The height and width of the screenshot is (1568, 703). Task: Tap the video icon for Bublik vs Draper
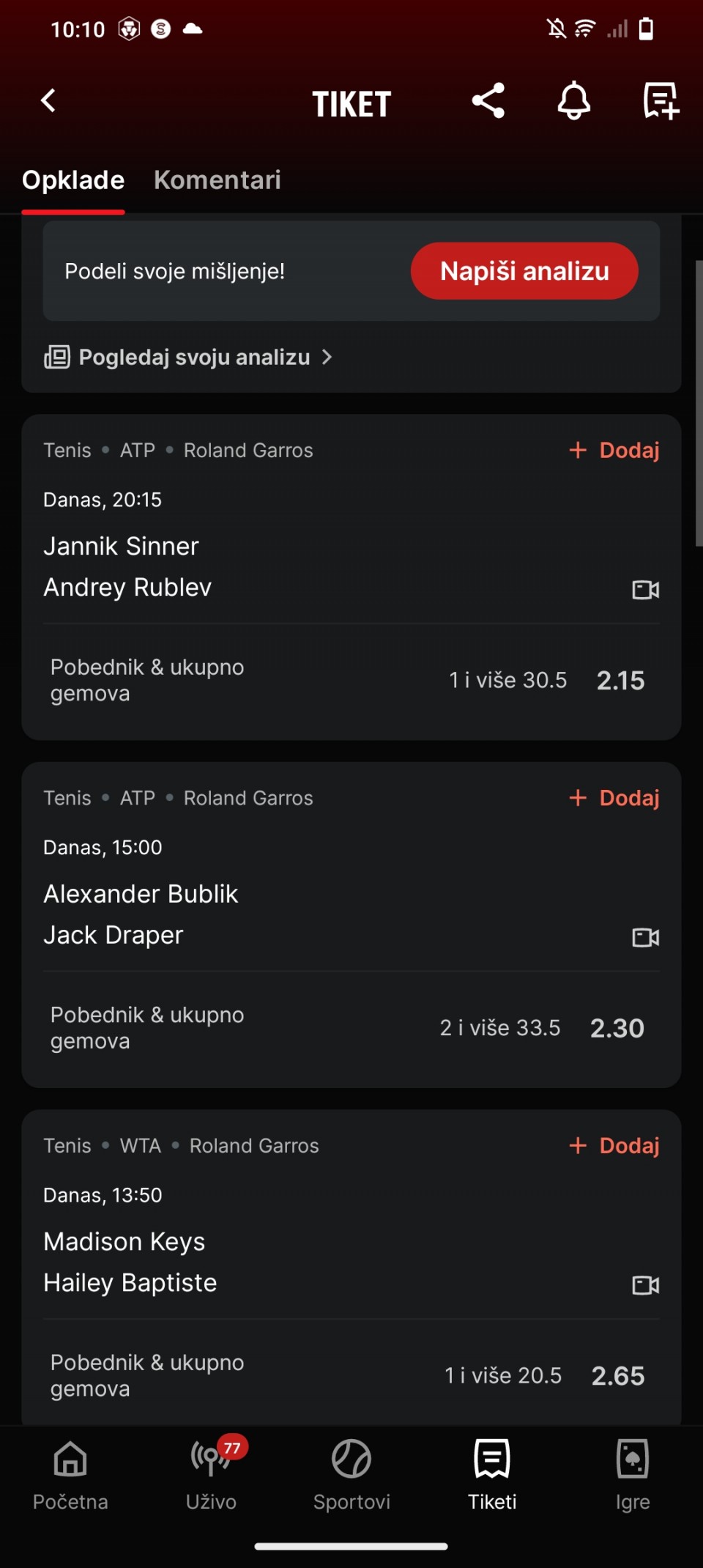tap(646, 937)
